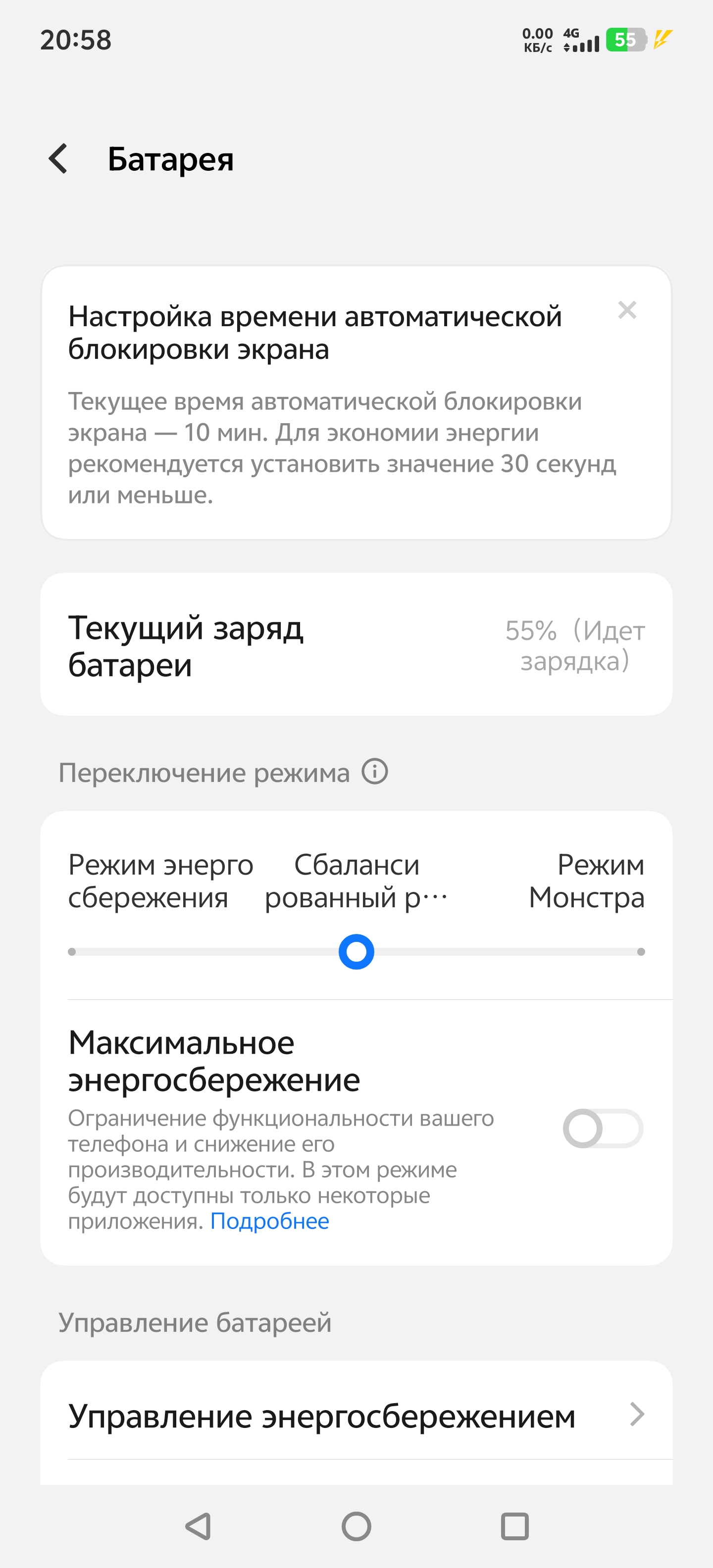The height and width of the screenshot is (1568, 713).
Task: Go back from the Батарея screen
Action: point(58,159)
